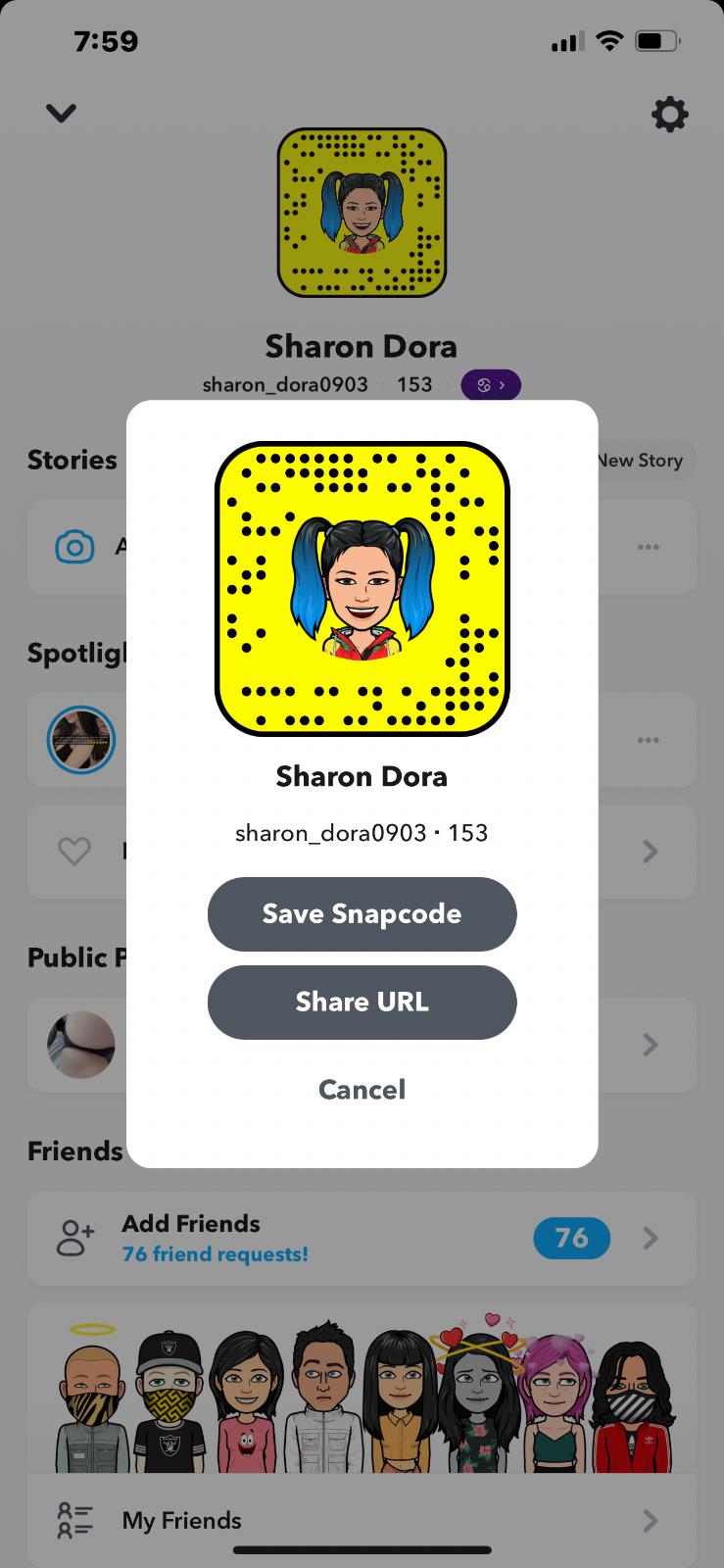724x1568 pixels.
Task: Open the settings gear
Action: point(669,115)
